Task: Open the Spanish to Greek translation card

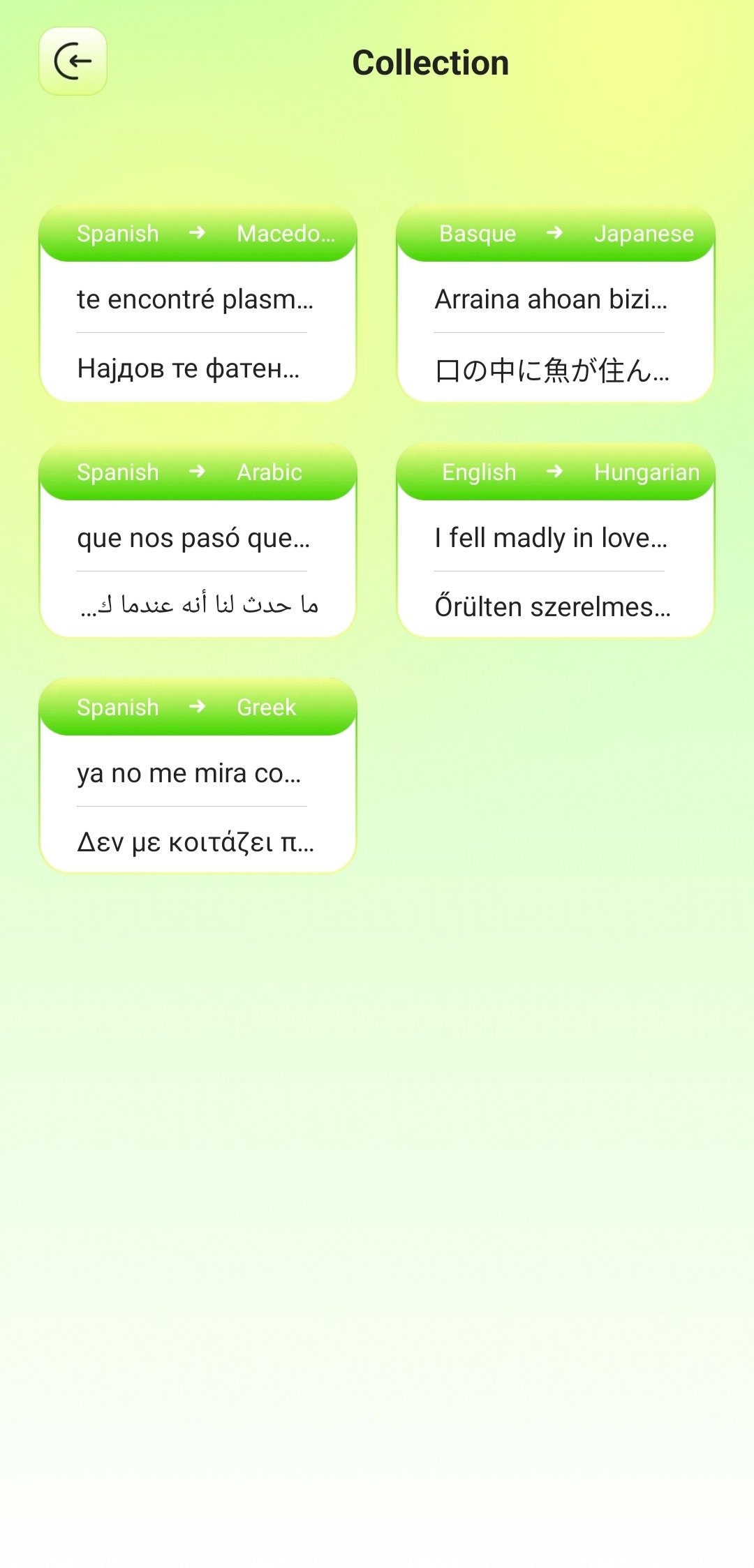Action: [x=198, y=776]
